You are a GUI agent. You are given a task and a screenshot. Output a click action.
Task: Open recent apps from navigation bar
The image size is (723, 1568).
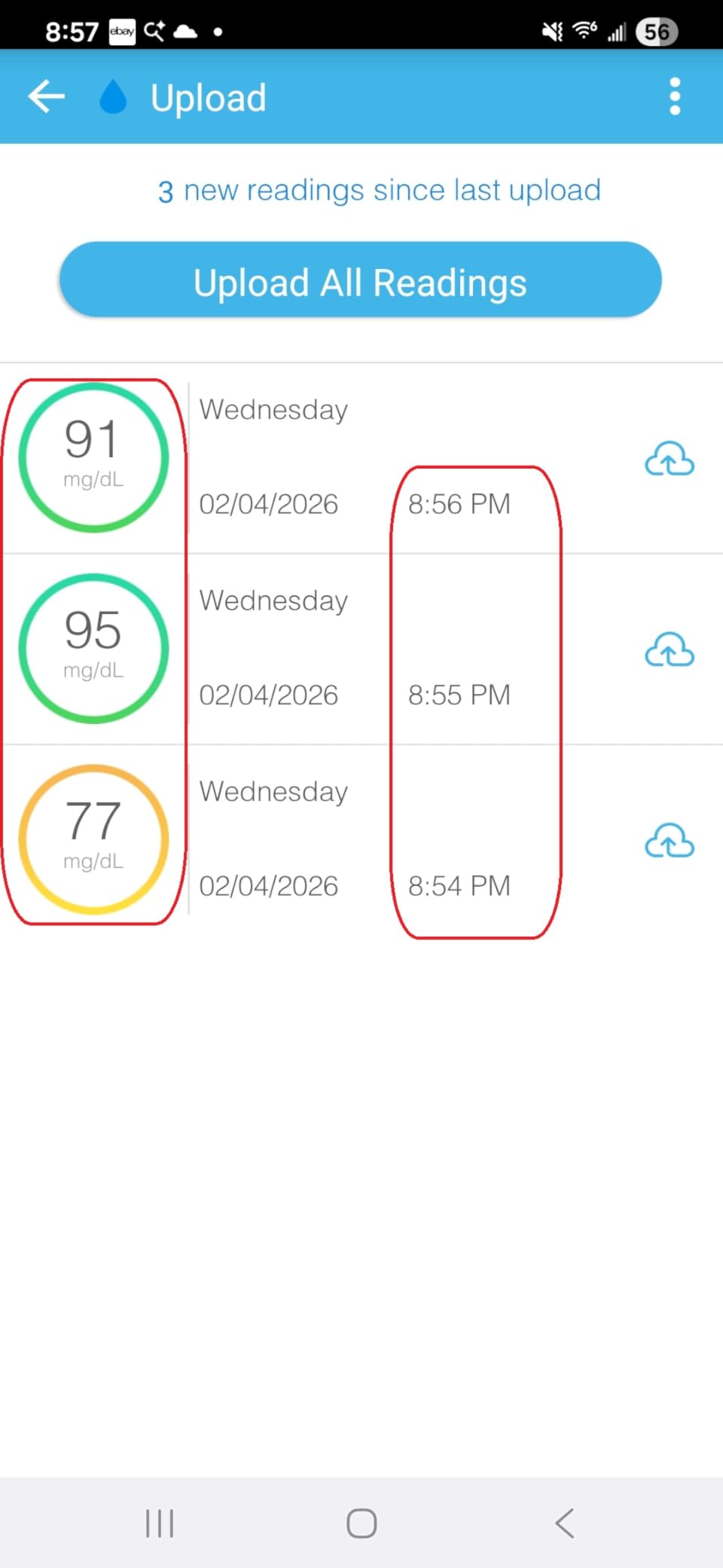tap(160, 1523)
